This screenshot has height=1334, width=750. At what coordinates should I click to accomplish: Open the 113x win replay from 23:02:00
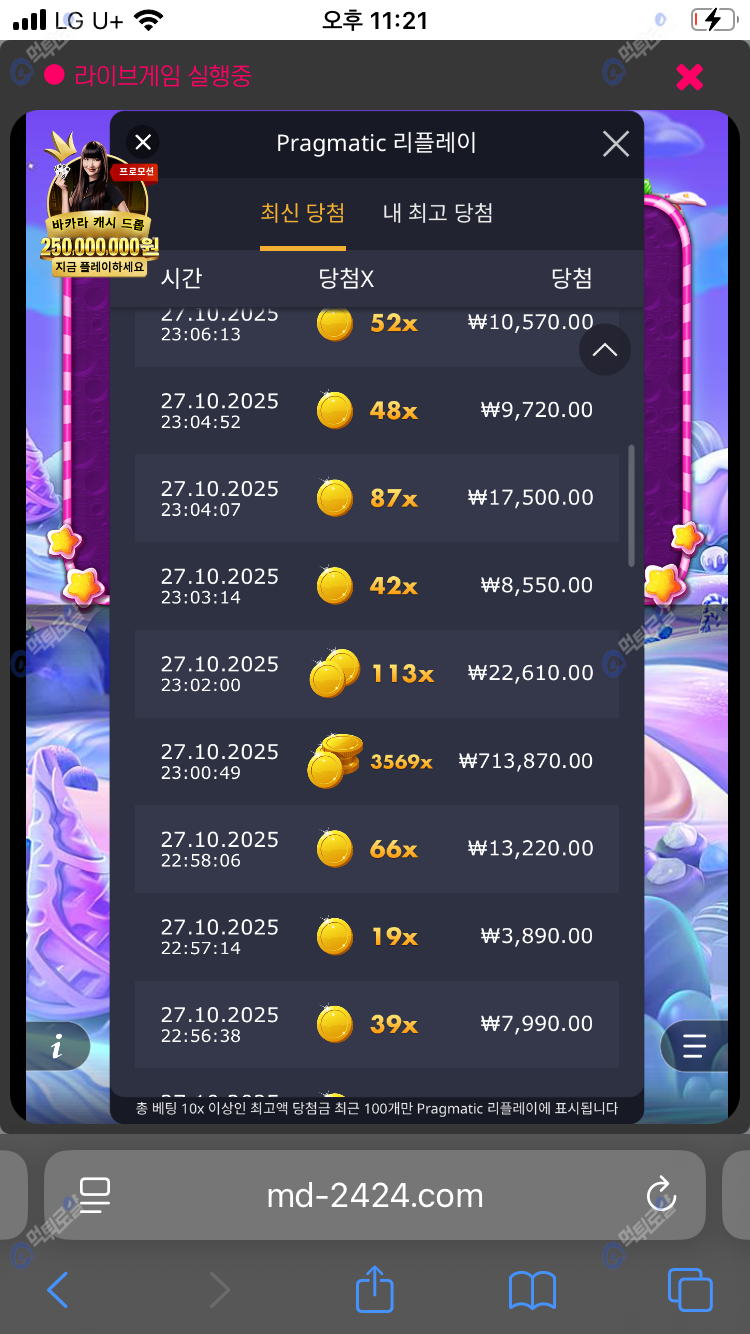point(376,673)
